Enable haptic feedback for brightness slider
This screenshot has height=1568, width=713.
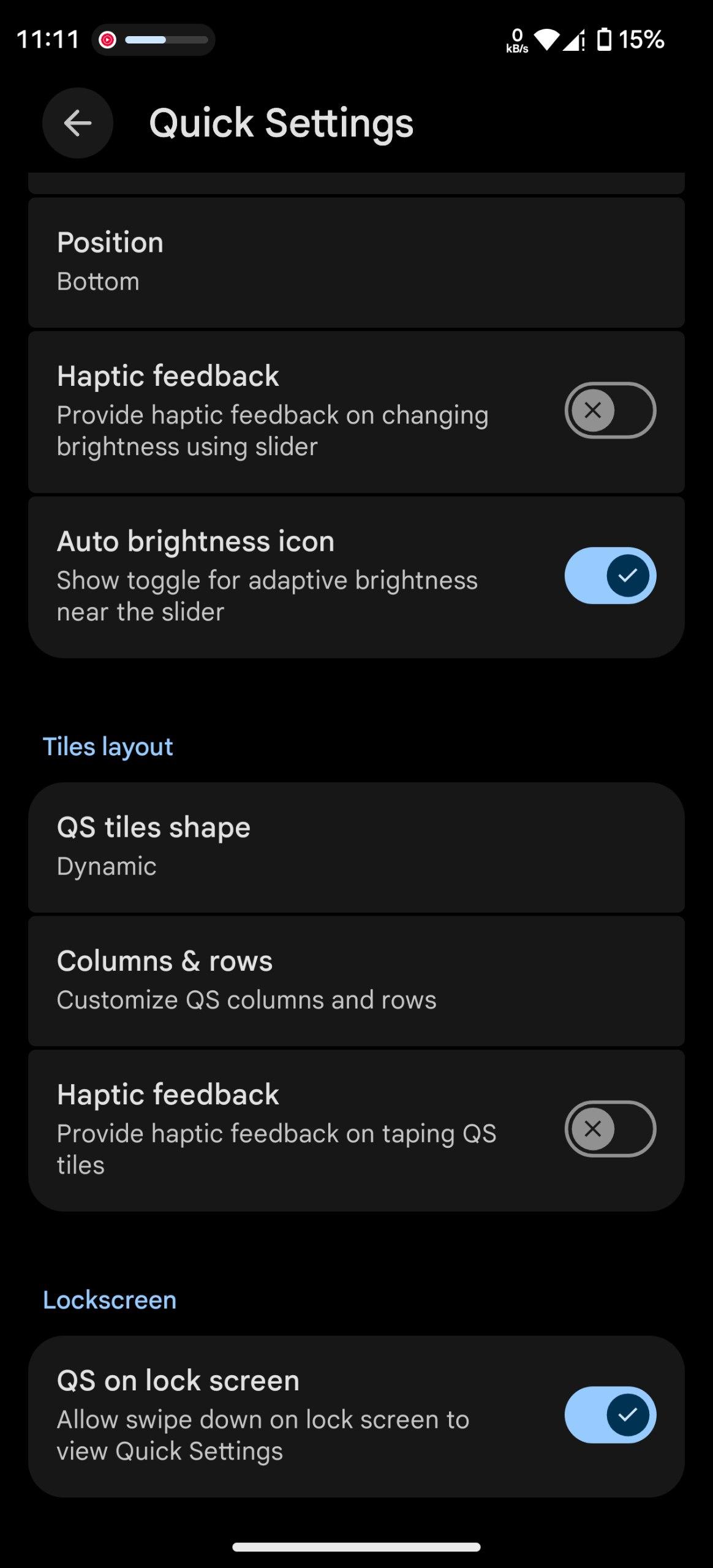tap(609, 410)
